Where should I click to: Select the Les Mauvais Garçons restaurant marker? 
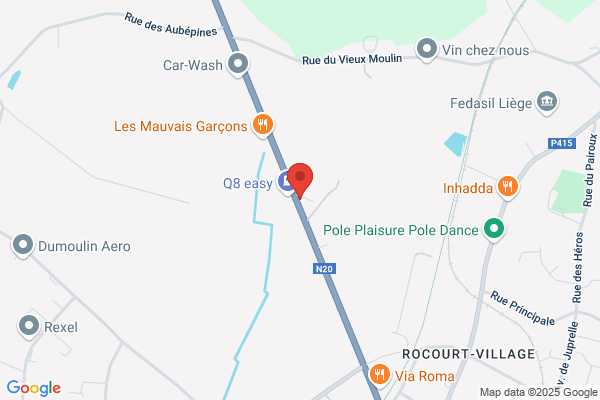click(262, 126)
